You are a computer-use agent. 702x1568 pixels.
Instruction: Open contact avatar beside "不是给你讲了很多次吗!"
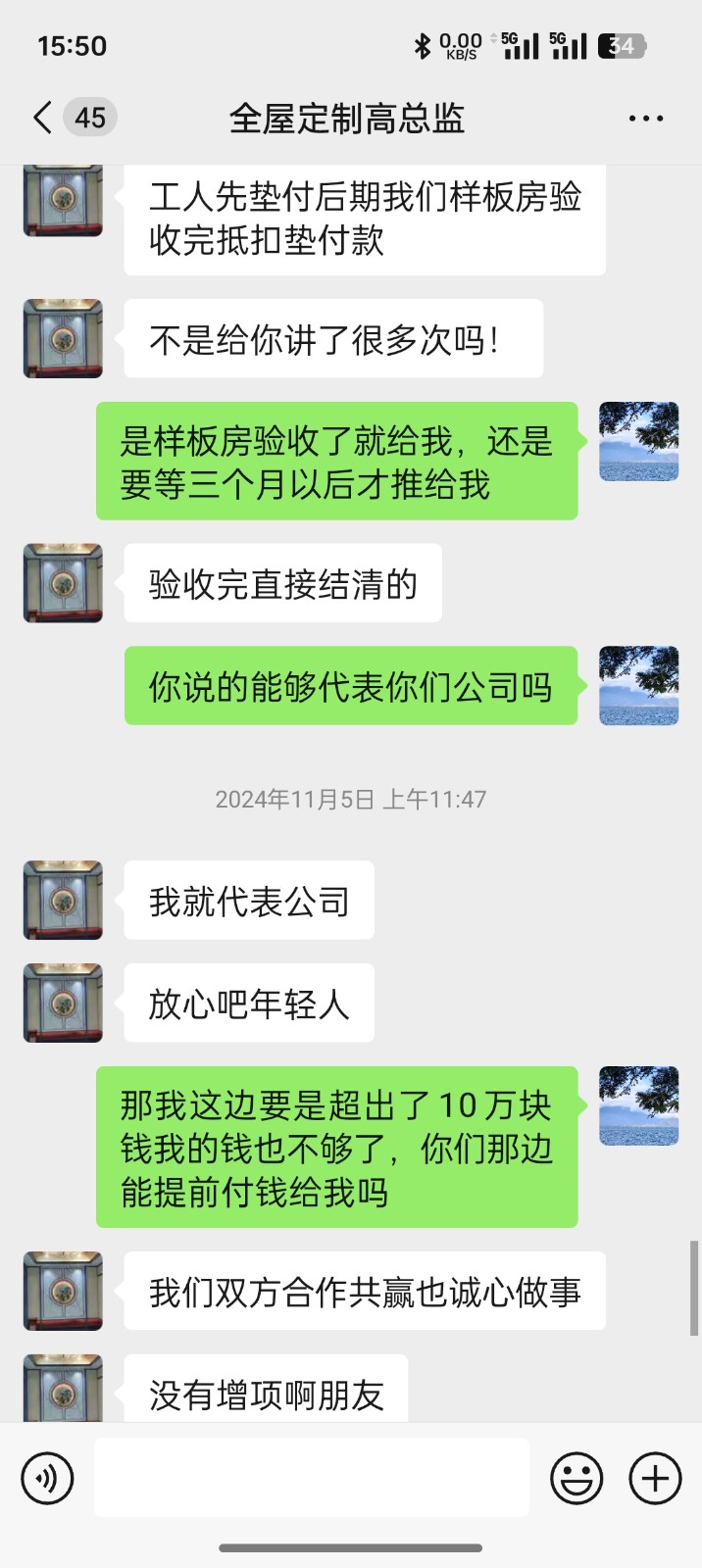(x=63, y=338)
